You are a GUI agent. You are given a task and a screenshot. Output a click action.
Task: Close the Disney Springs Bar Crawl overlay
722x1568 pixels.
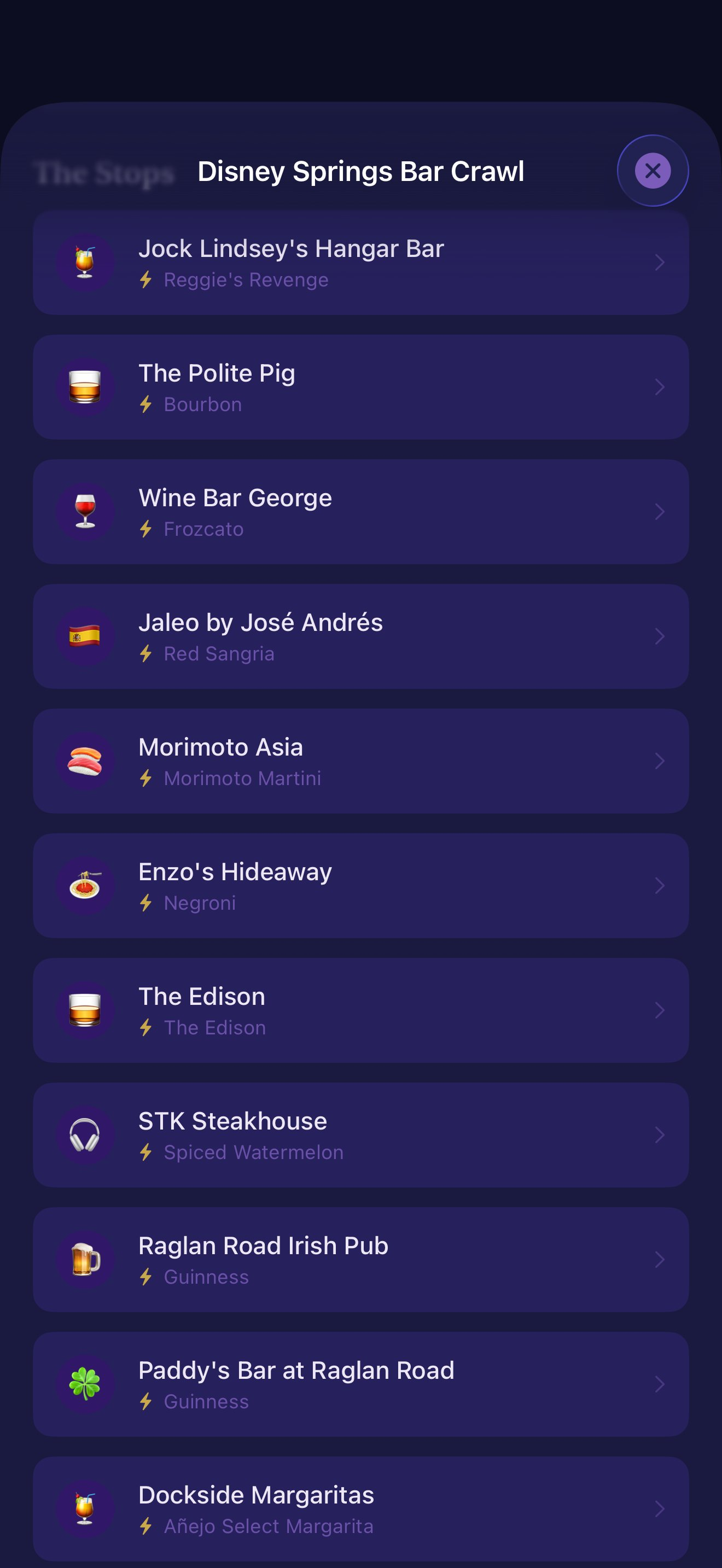652,171
